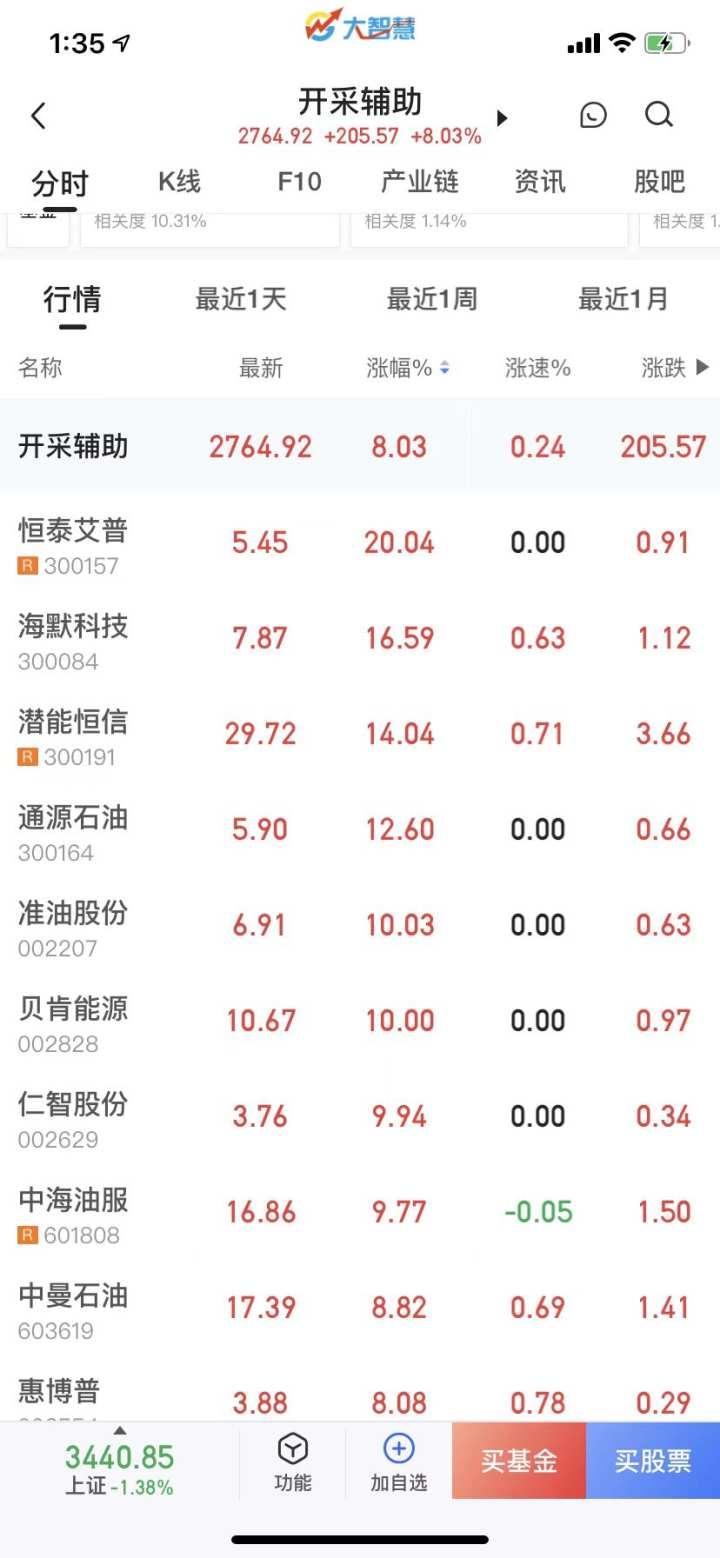Switch to the 股吧 tab

(x=660, y=181)
